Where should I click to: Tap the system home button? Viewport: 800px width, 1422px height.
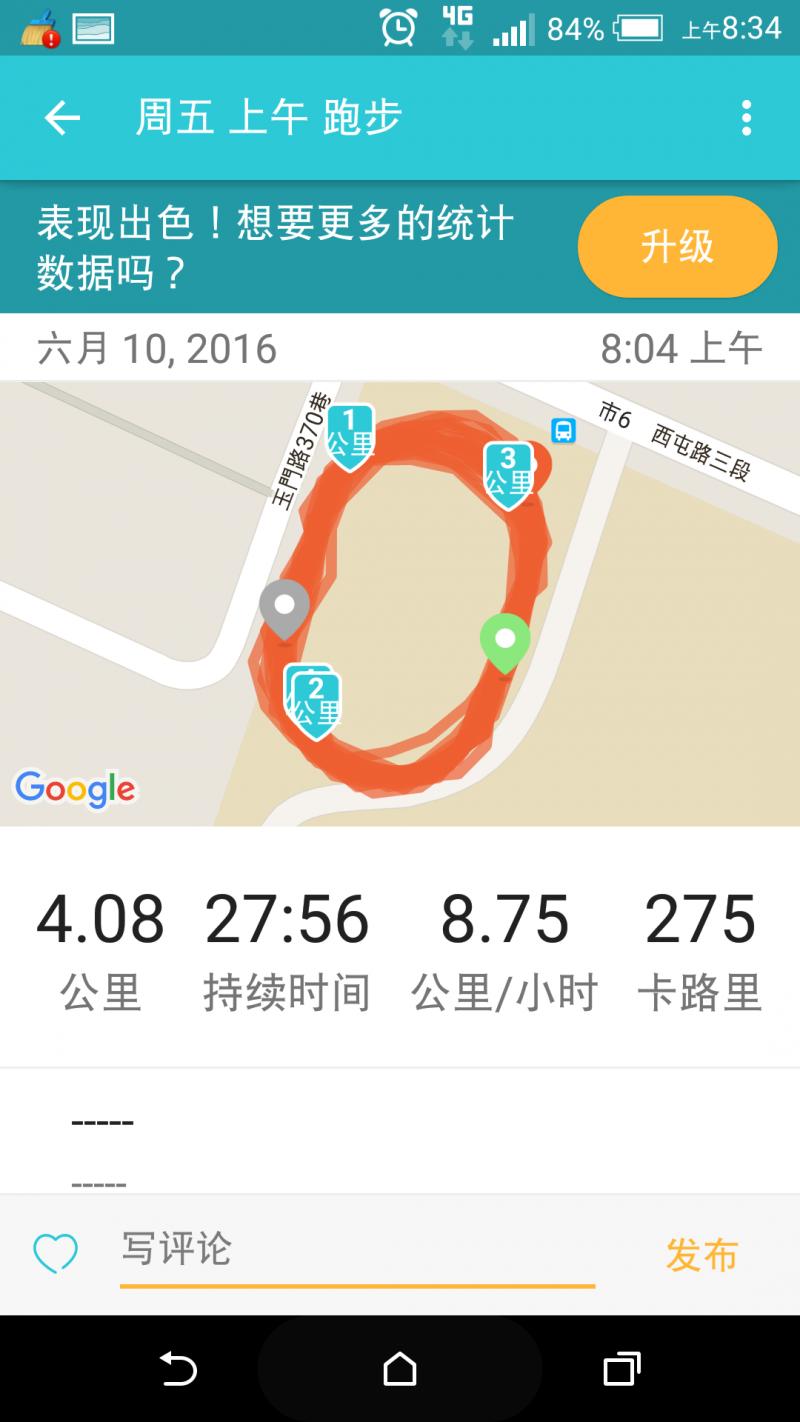coord(400,1368)
